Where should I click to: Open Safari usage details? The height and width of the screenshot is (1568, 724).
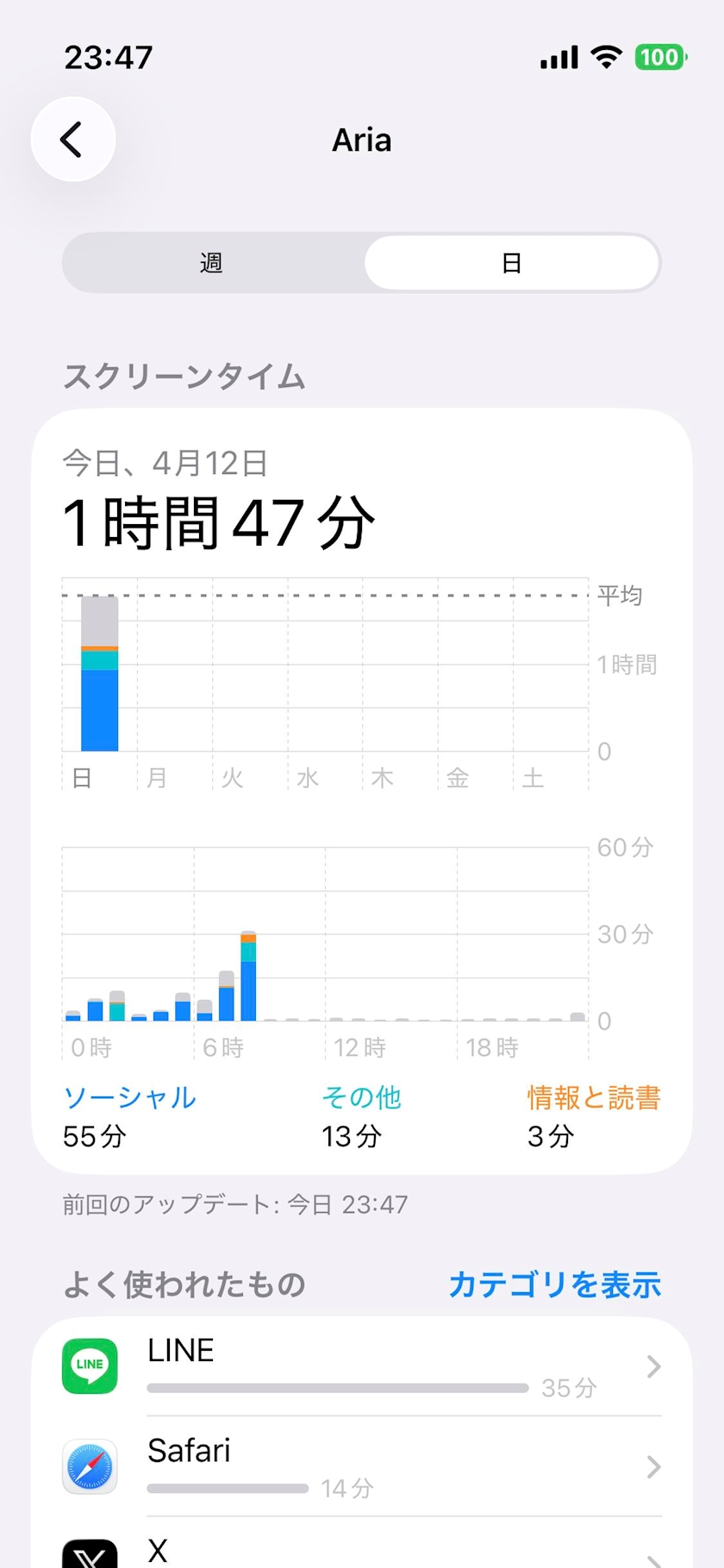click(x=362, y=1466)
